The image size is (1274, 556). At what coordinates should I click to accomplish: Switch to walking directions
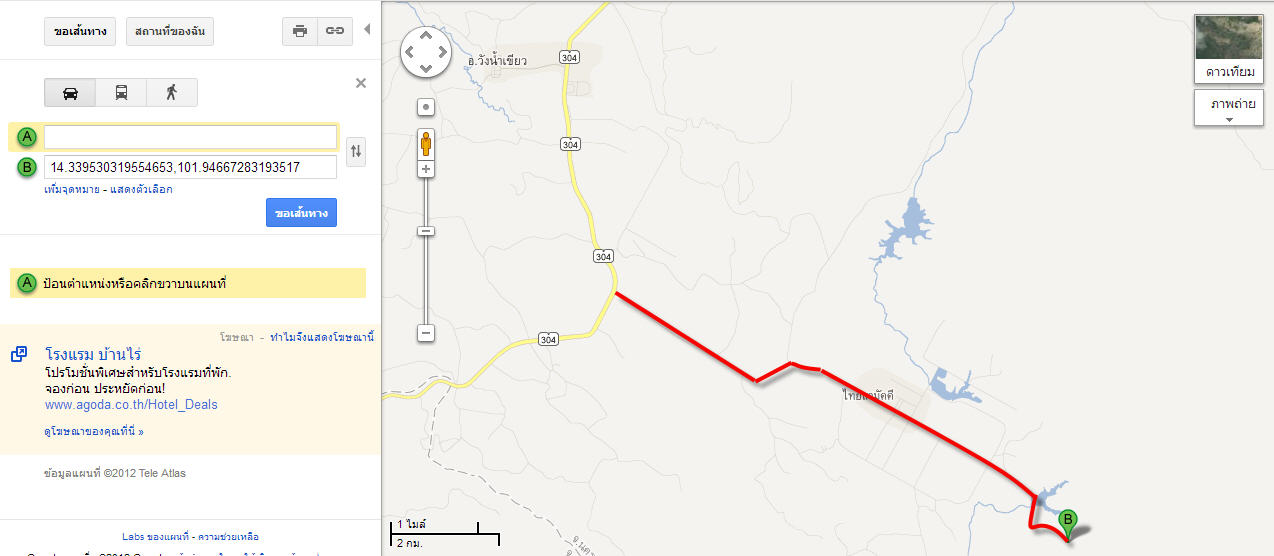tap(172, 93)
